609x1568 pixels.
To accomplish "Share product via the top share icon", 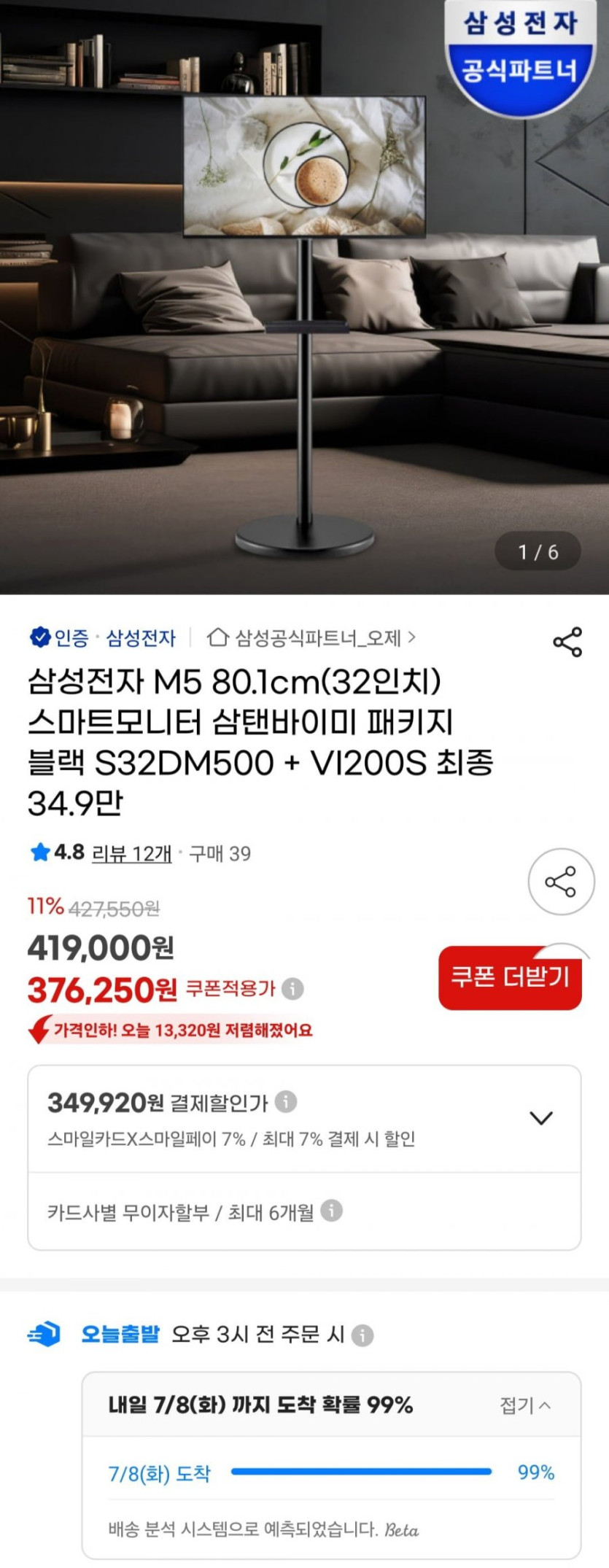I will point(567,642).
